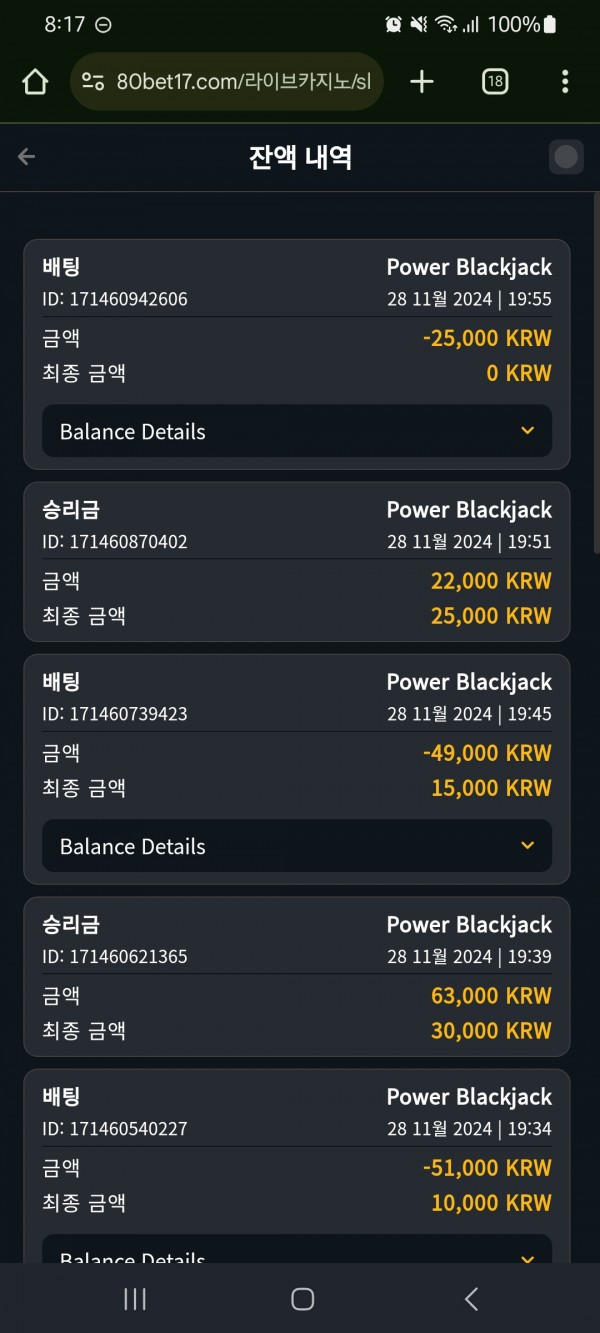Go to the system home screen
The image size is (600, 1333).
(302, 1299)
